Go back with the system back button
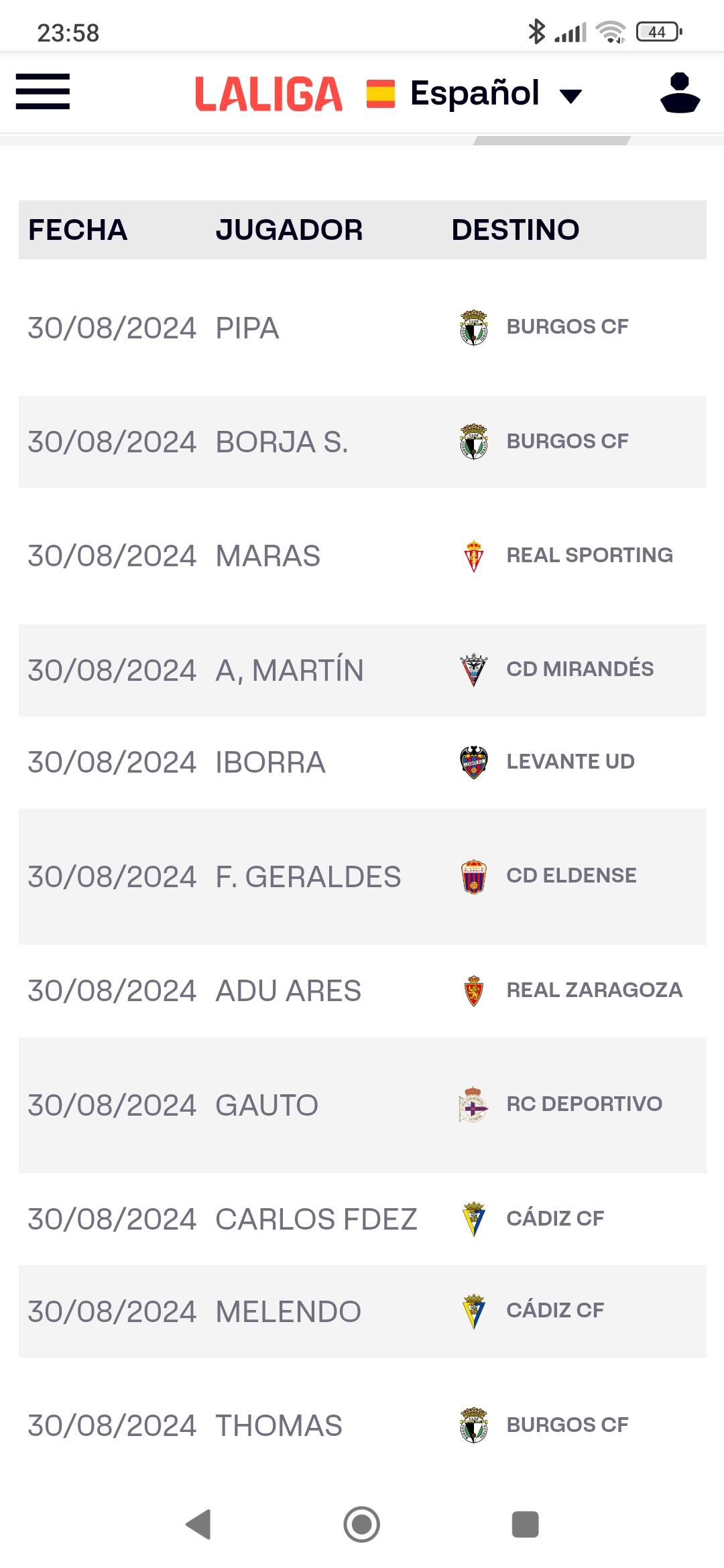 (x=198, y=1524)
